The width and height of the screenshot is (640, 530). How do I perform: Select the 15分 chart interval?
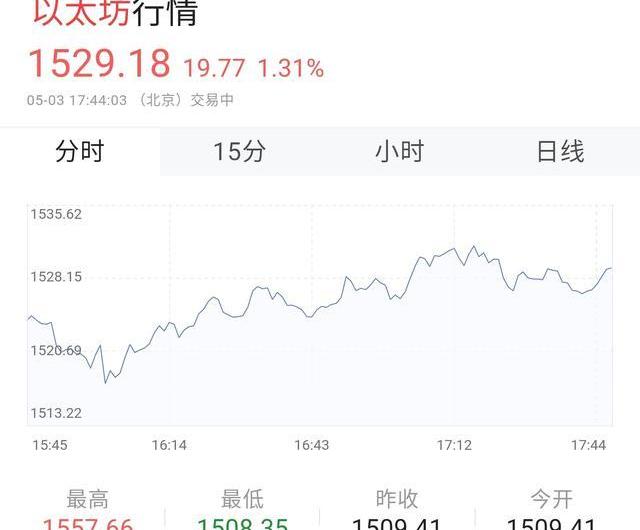(x=240, y=152)
